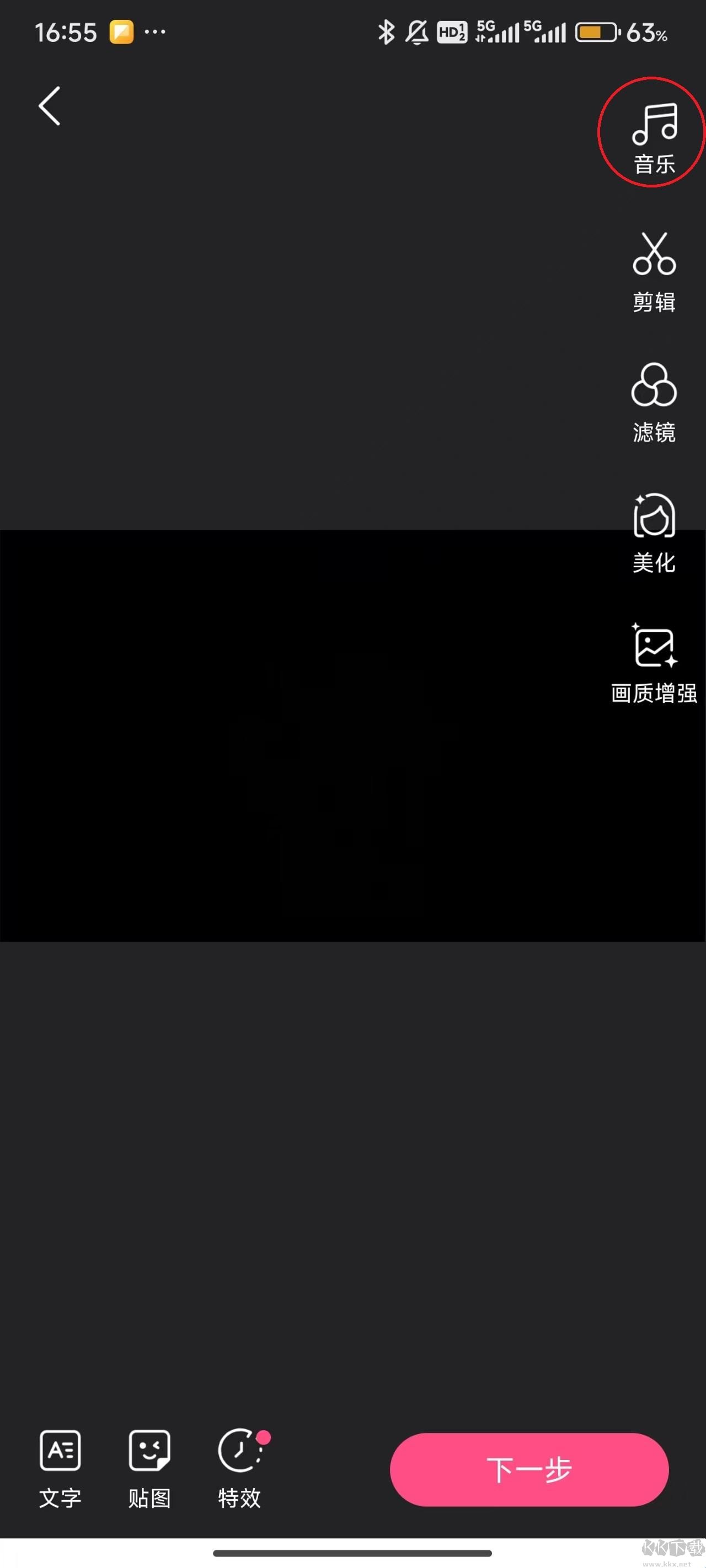Image resolution: width=706 pixels, height=1568 pixels.
Task: Add 文字 text to the video
Action: pyautogui.click(x=60, y=1468)
